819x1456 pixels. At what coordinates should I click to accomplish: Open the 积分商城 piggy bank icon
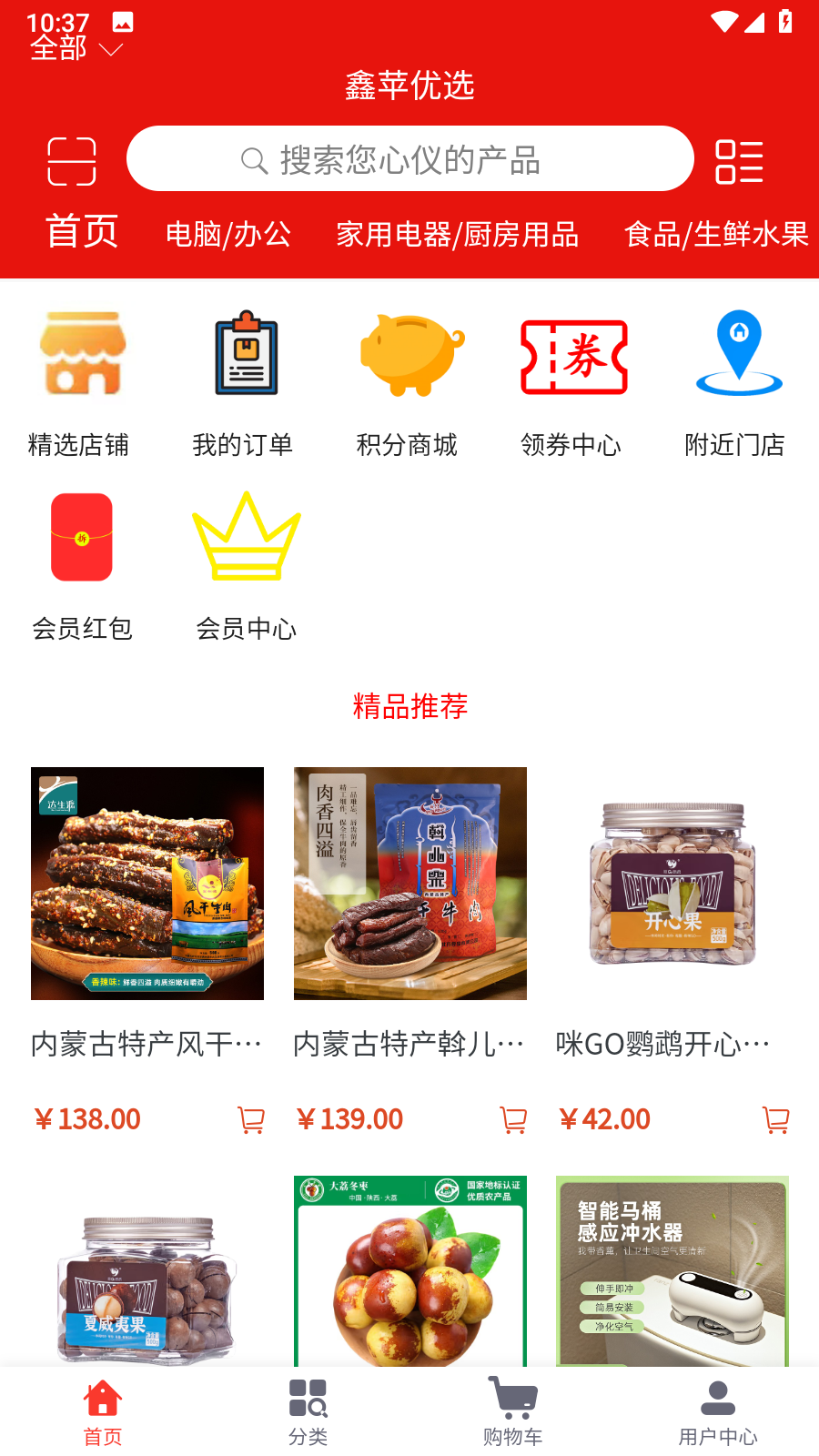409,355
